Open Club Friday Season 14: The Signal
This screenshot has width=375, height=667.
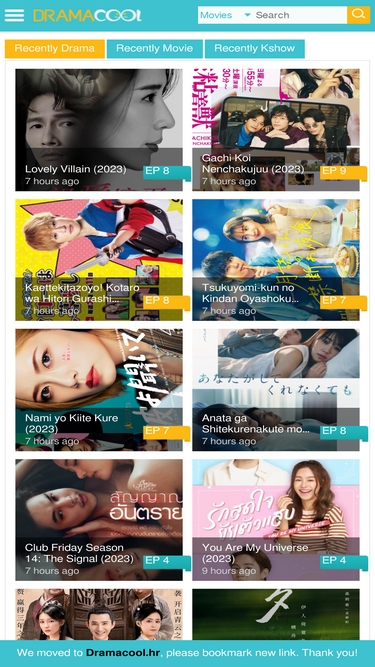coord(99,520)
